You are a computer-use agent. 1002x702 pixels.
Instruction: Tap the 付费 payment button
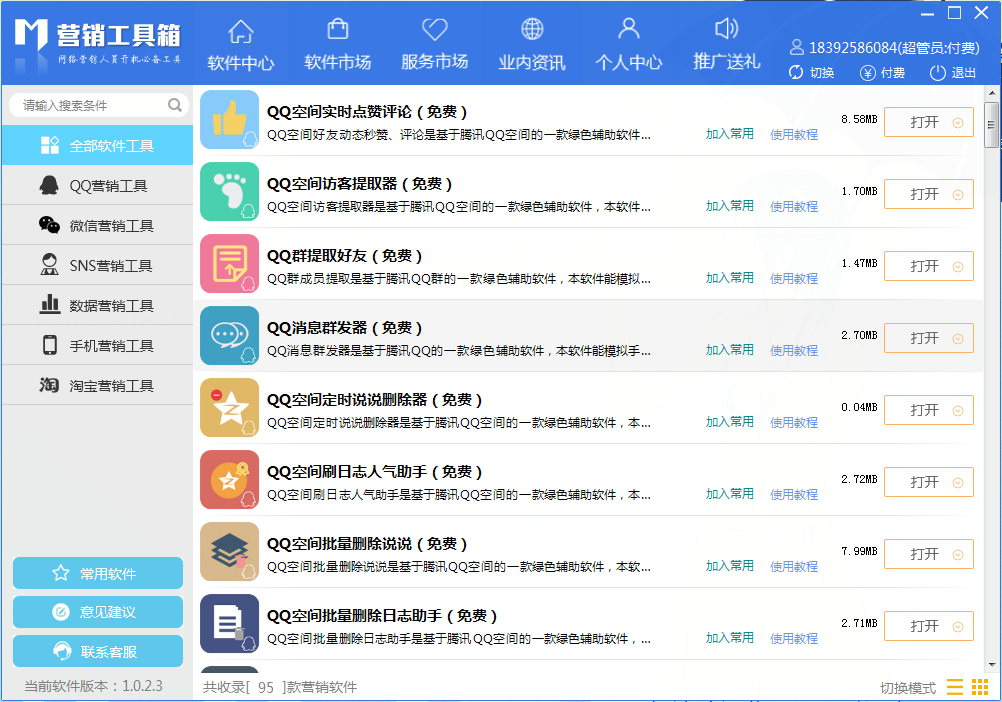coord(883,73)
